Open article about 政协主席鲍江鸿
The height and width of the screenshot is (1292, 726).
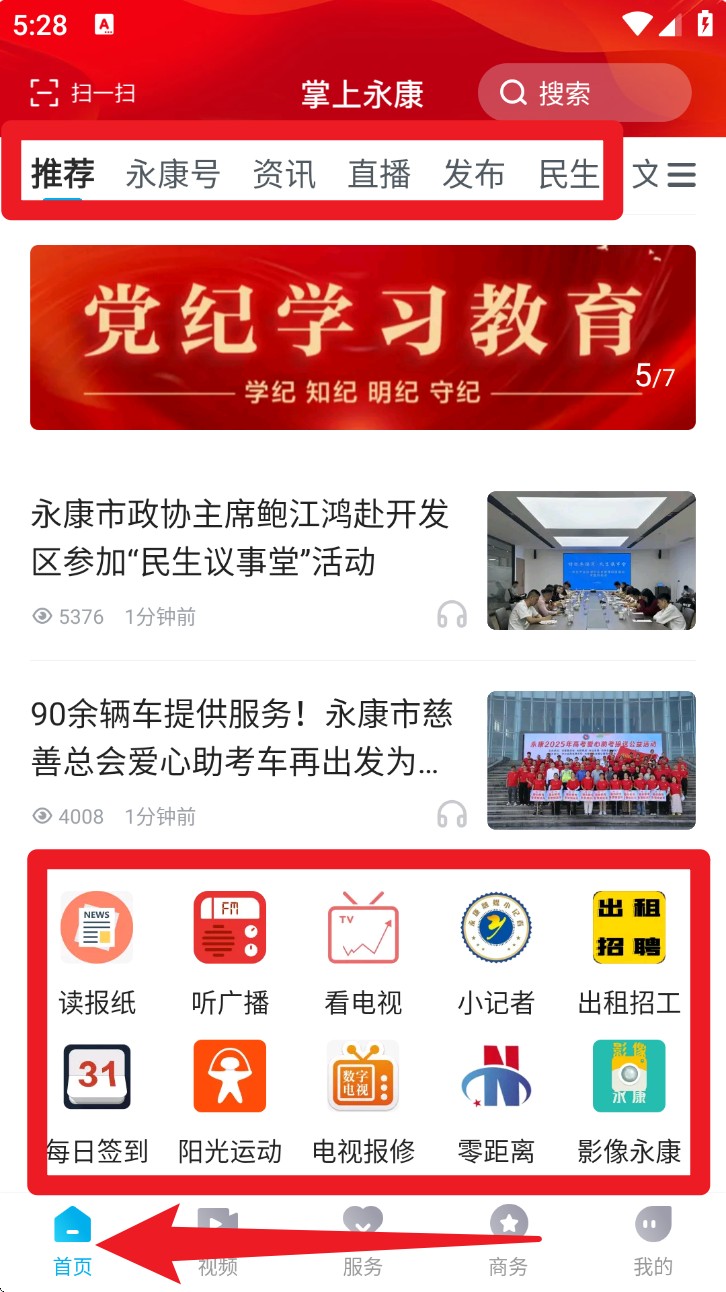pyautogui.click(x=240, y=538)
